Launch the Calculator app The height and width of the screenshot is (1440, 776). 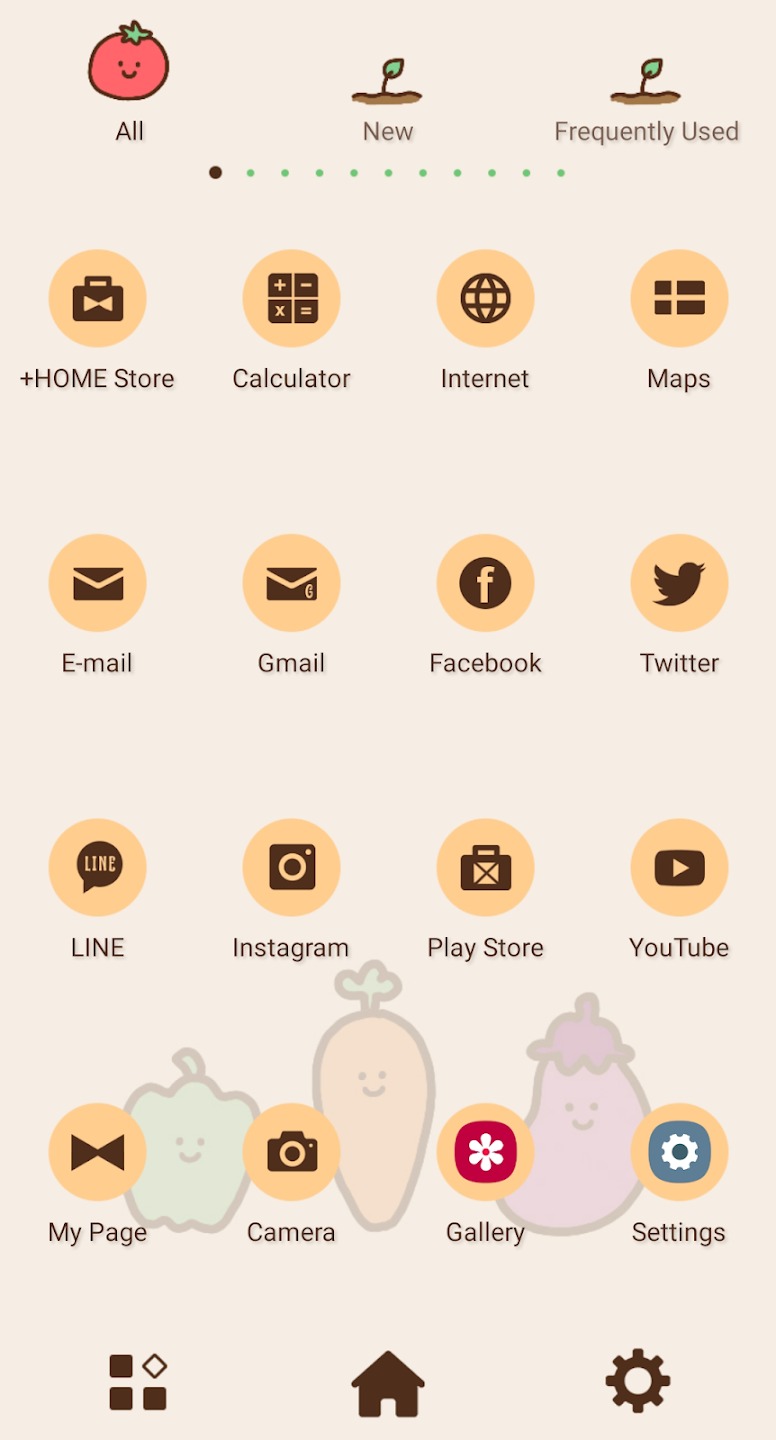coord(291,299)
